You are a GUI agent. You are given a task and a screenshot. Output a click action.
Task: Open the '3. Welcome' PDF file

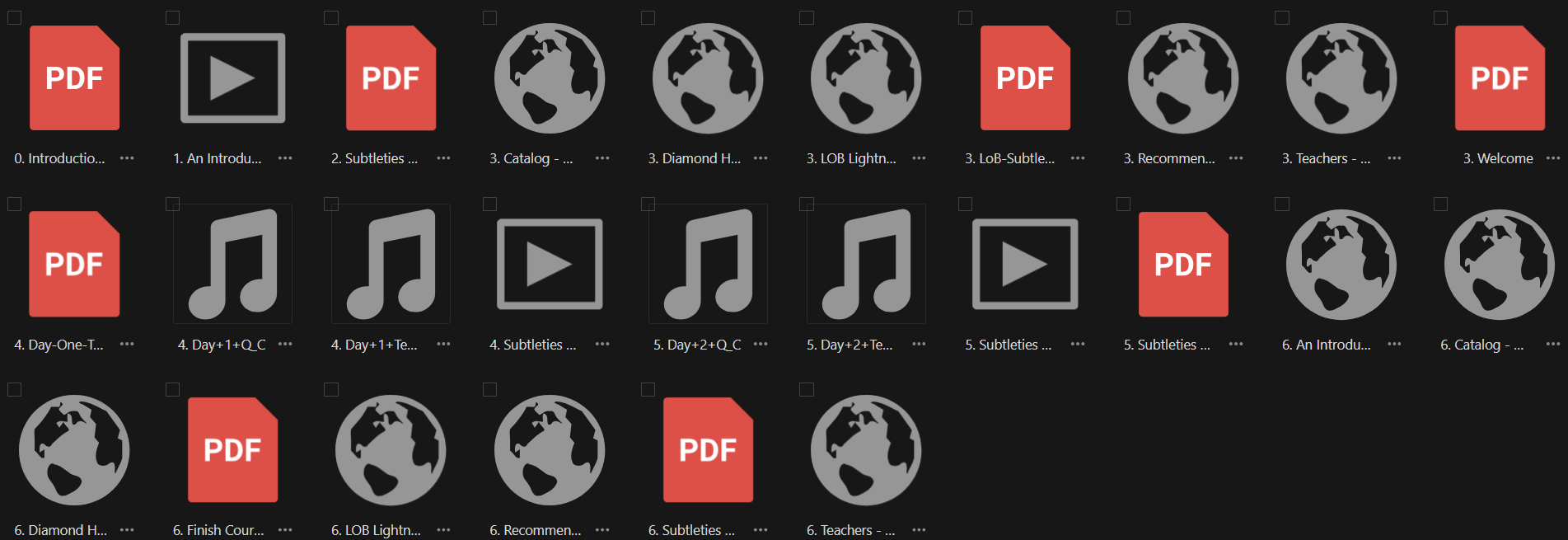click(1500, 78)
